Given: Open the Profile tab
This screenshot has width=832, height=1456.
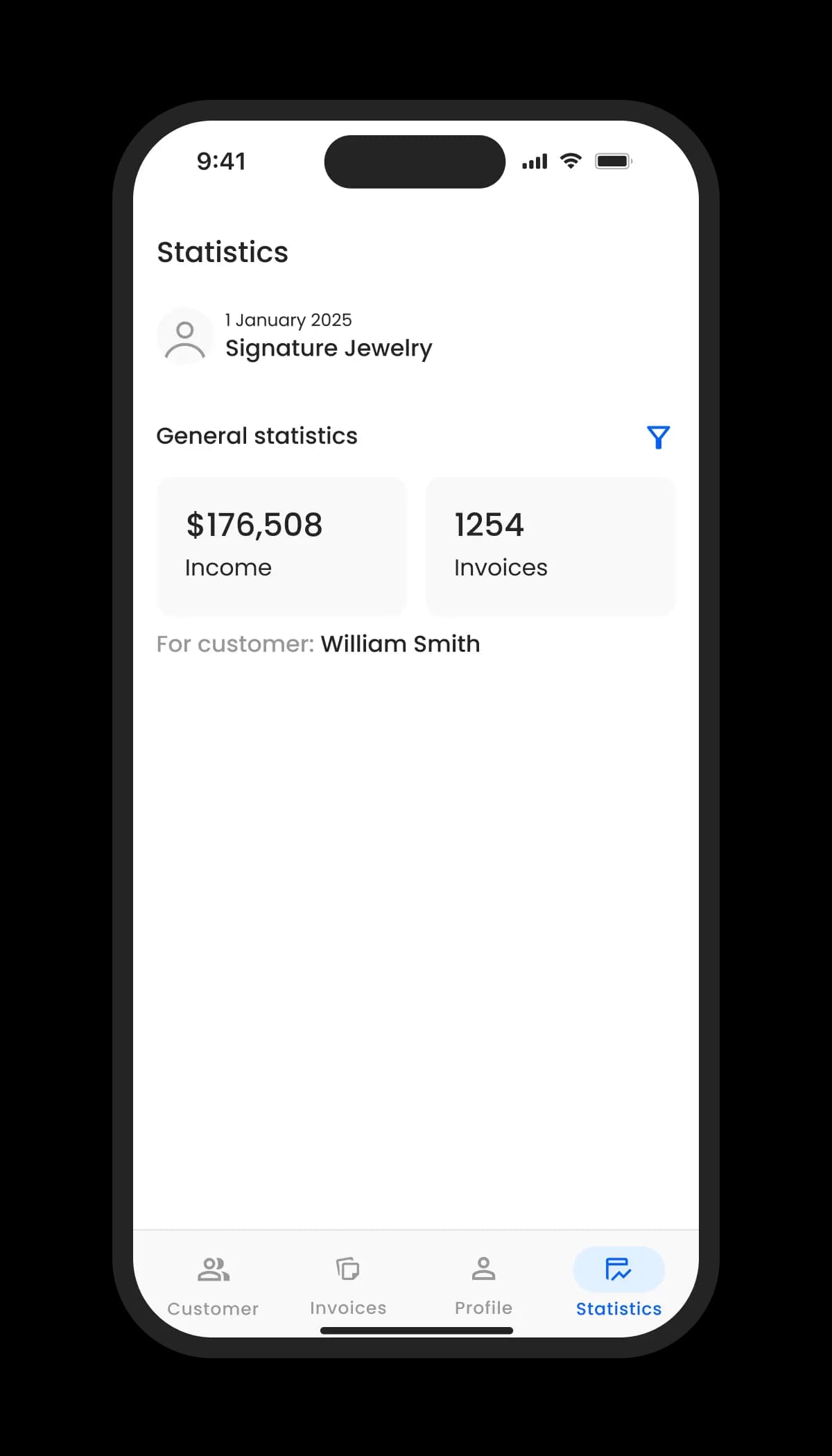Looking at the screenshot, I should pyautogui.click(x=483, y=1285).
